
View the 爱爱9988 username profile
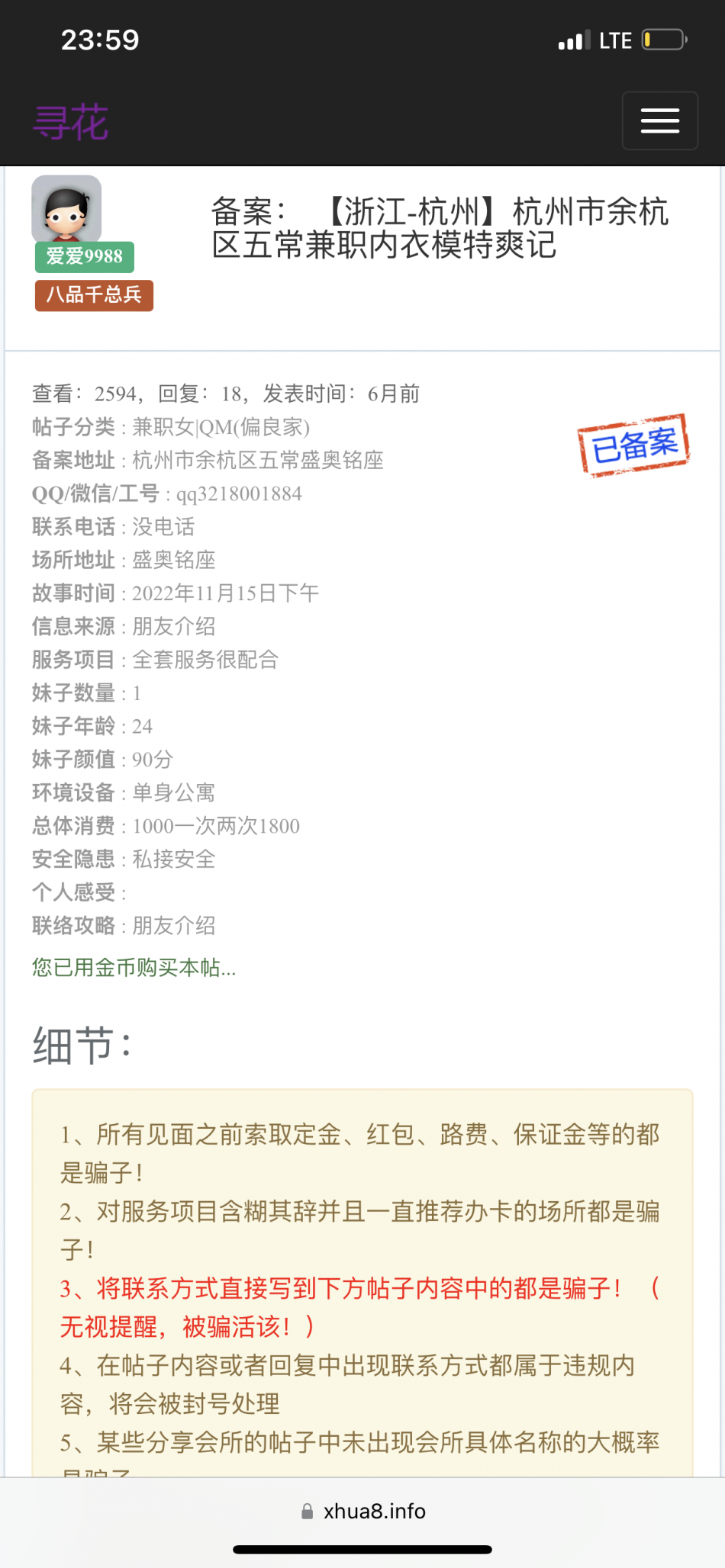(84, 256)
